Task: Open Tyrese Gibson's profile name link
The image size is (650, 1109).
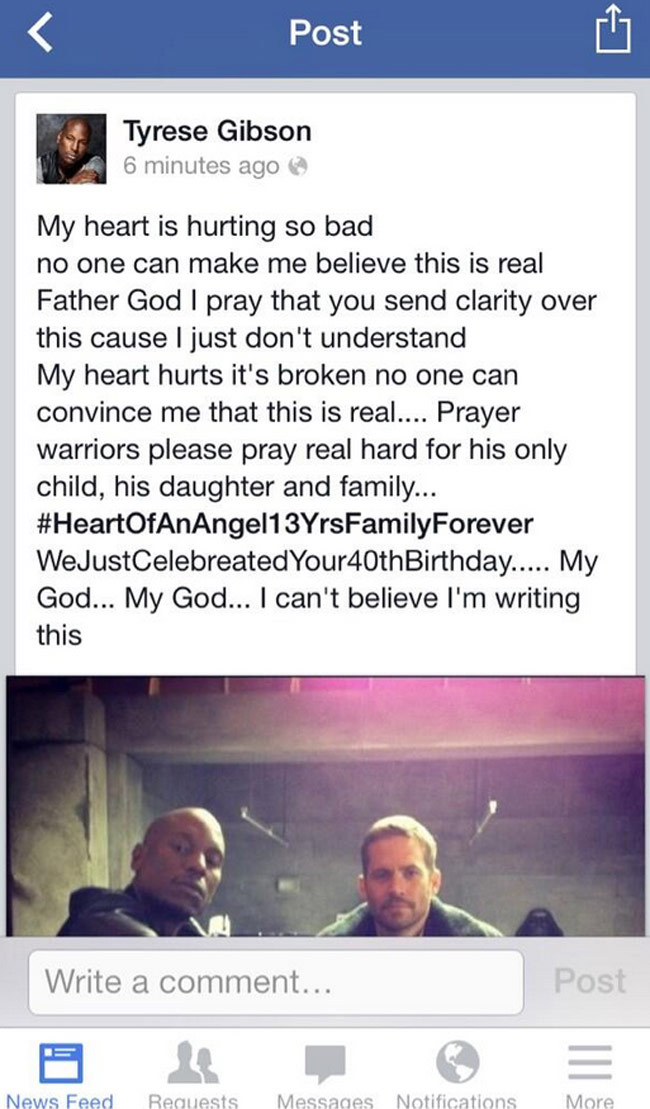Action: pyautogui.click(x=217, y=131)
